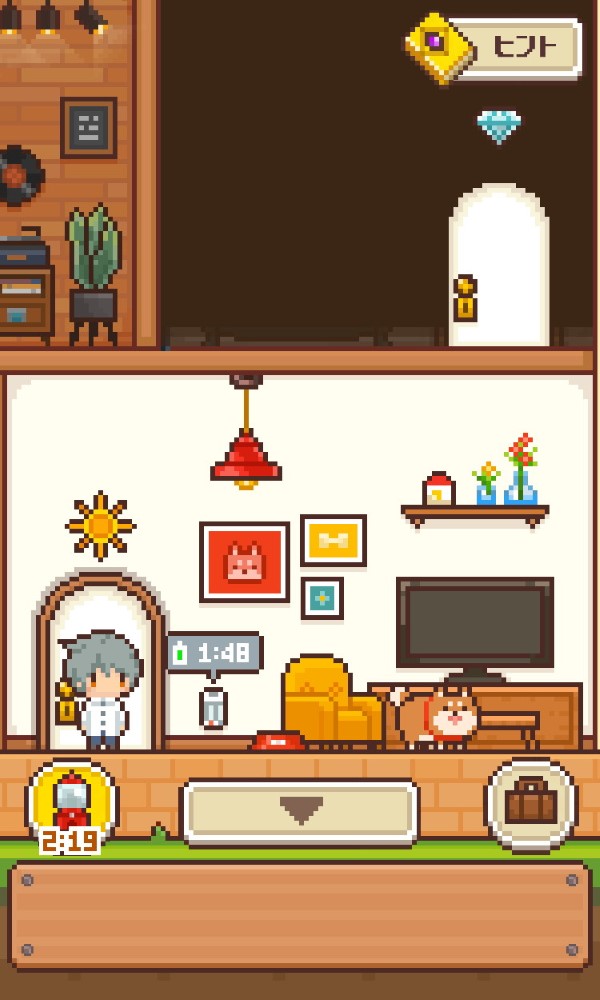Viewport: 600px width, 1000px height.
Task: Tap the television screen
Action: point(475,622)
